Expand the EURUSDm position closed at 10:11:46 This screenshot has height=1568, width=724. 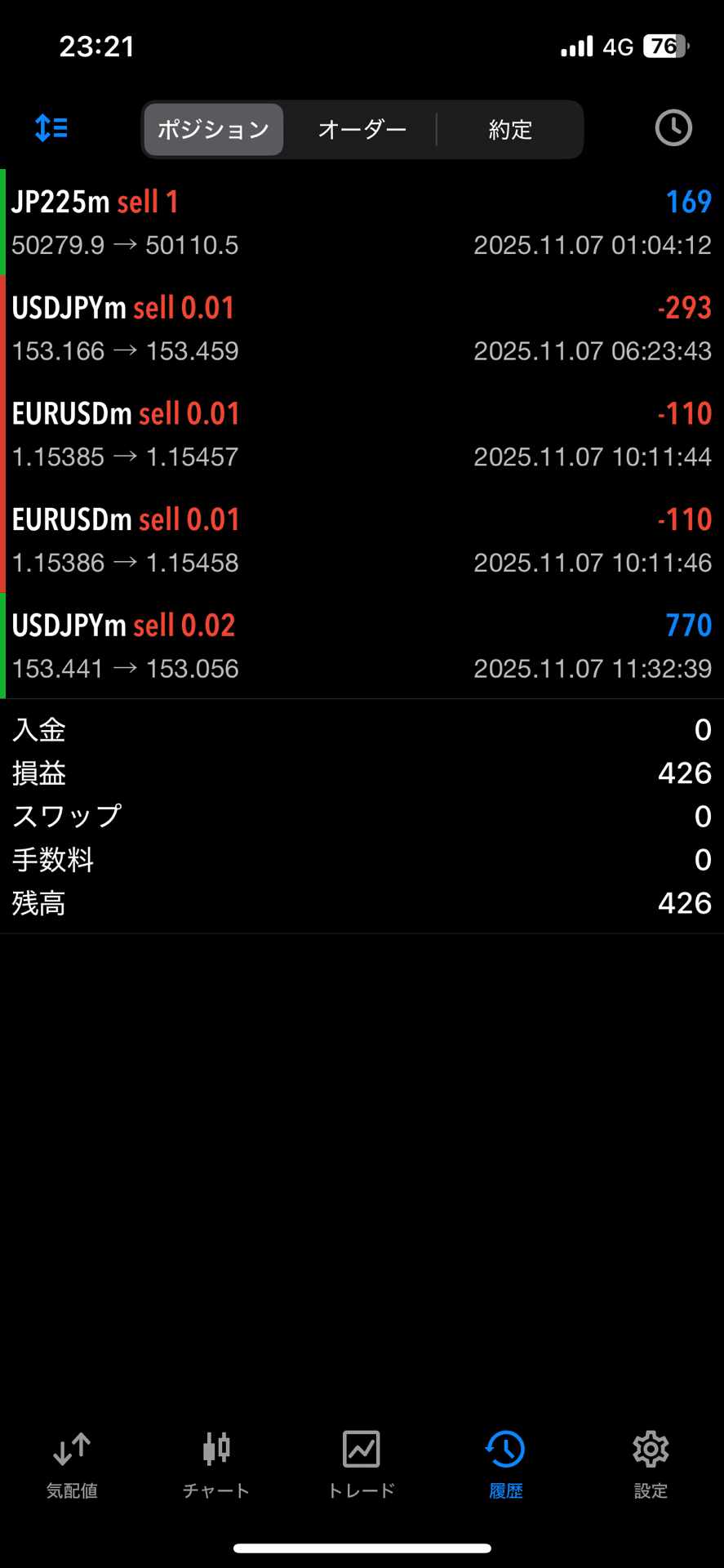coord(362,540)
